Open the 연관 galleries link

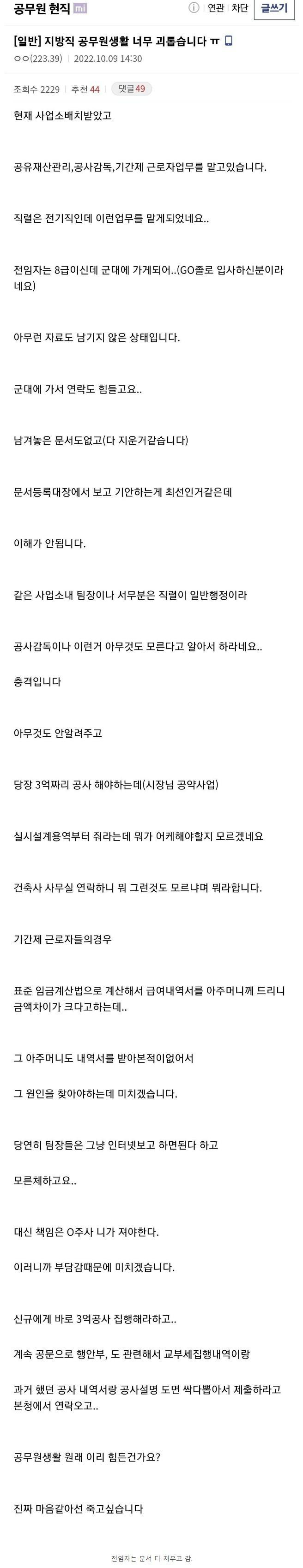pyautogui.click(x=216, y=8)
